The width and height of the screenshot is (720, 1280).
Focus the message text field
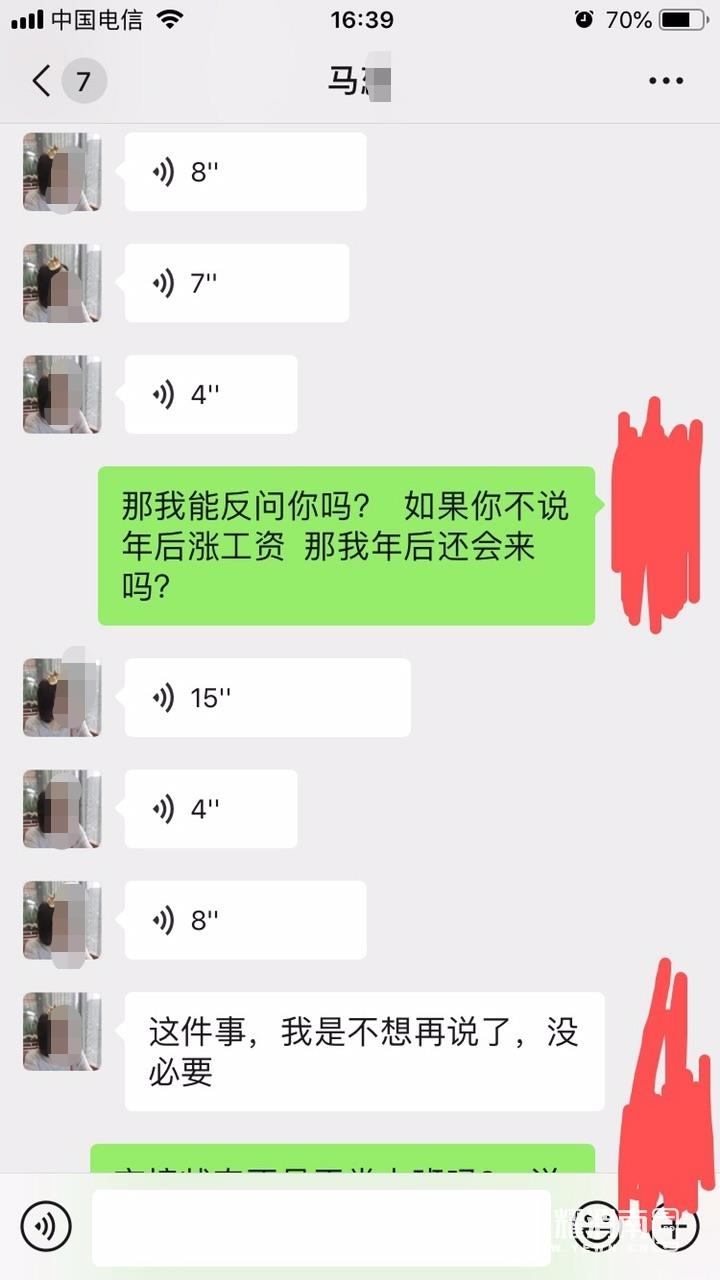point(320,1227)
